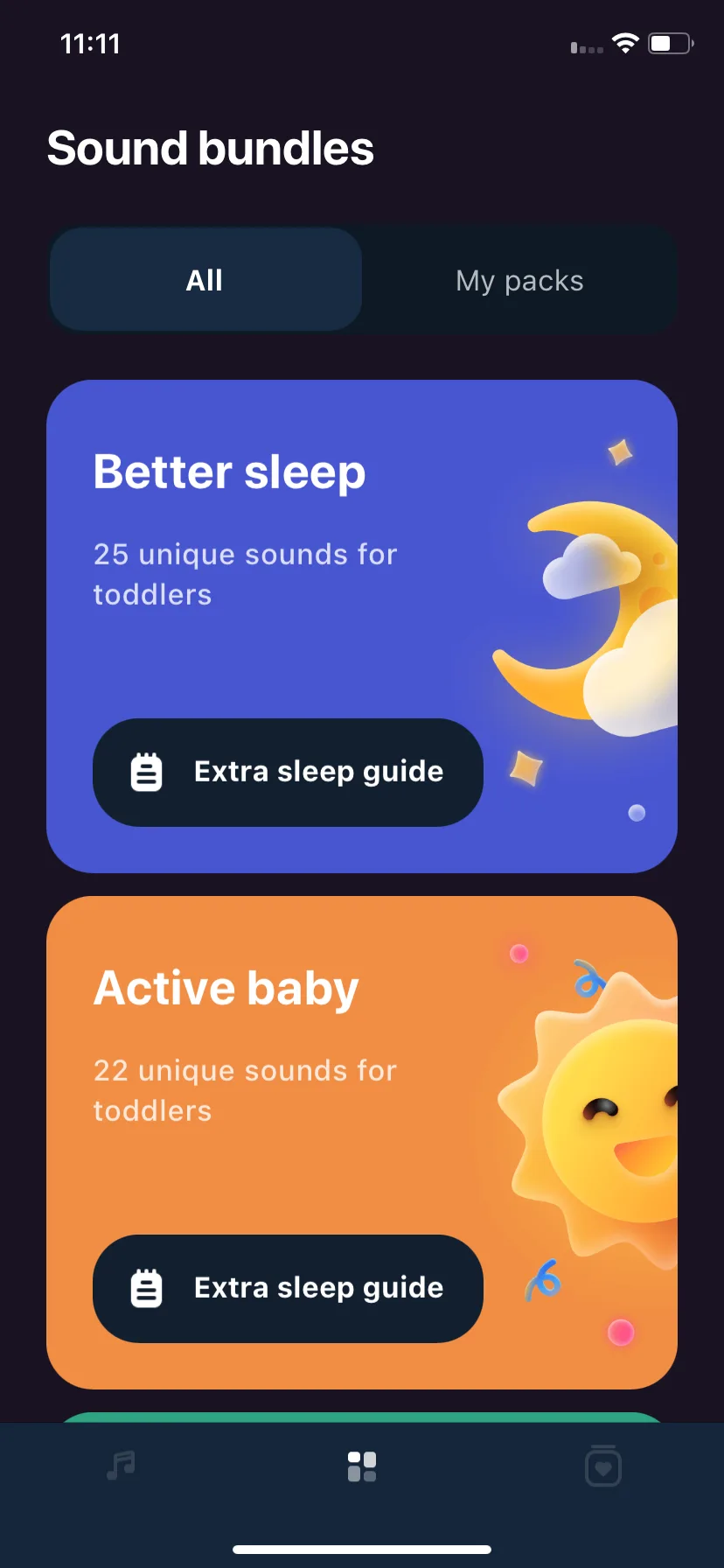Image resolution: width=724 pixels, height=1568 pixels.
Task: Switch to My packs
Action: click(x=519, y=280)
